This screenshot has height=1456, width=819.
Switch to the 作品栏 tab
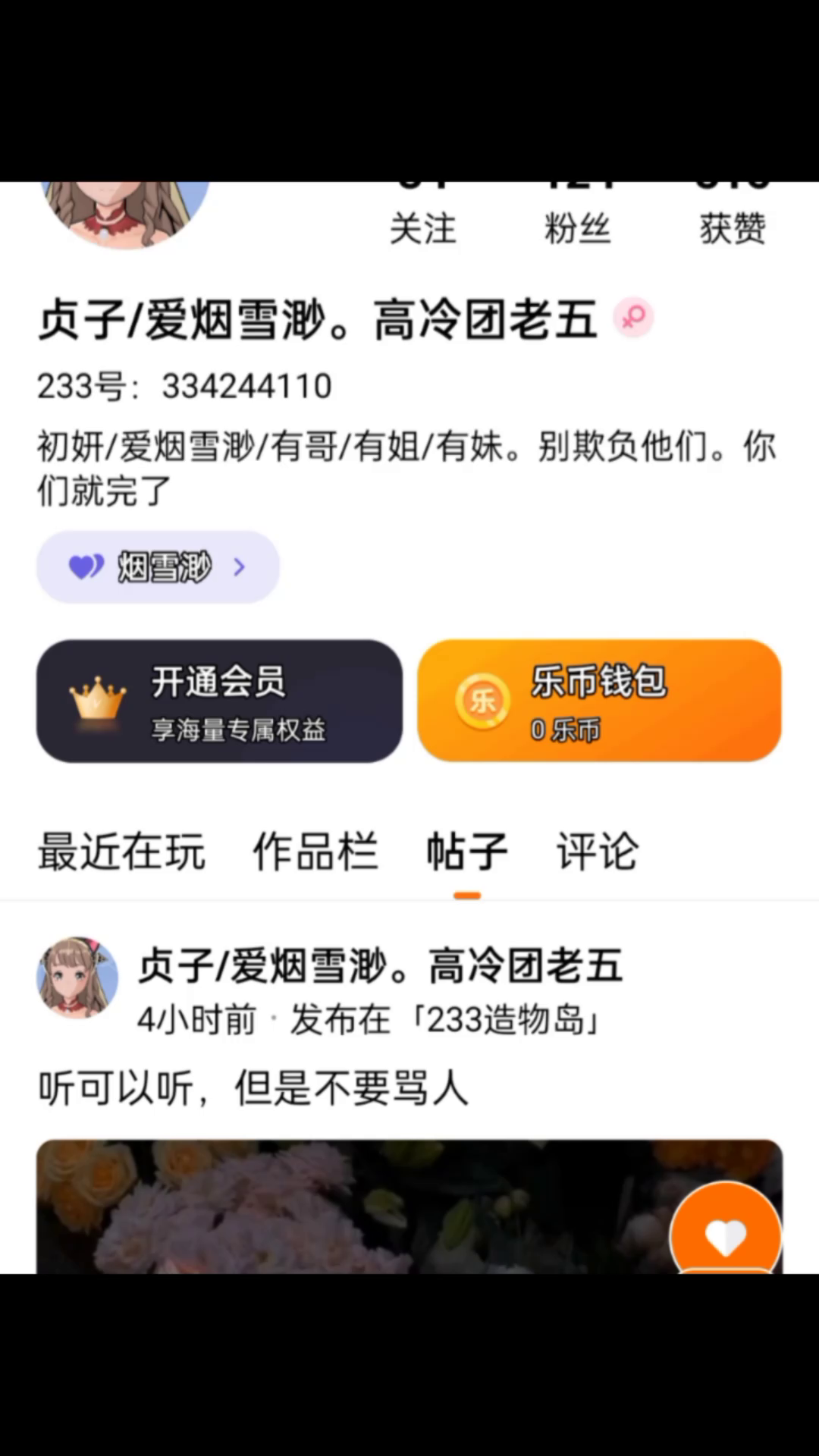tap(315, 851)
